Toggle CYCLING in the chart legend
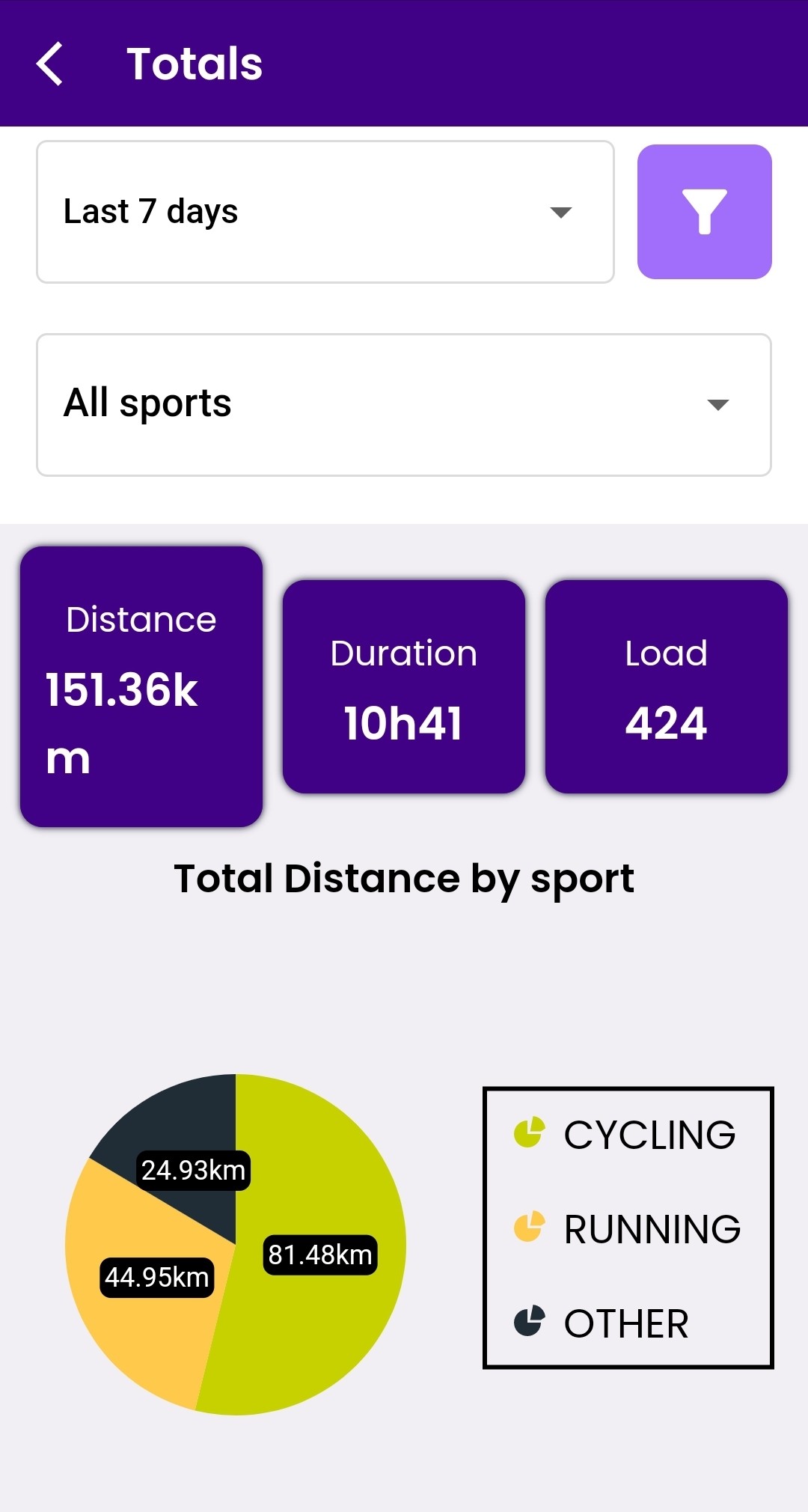This screenshot has width=808, height=1512. 625,1134
